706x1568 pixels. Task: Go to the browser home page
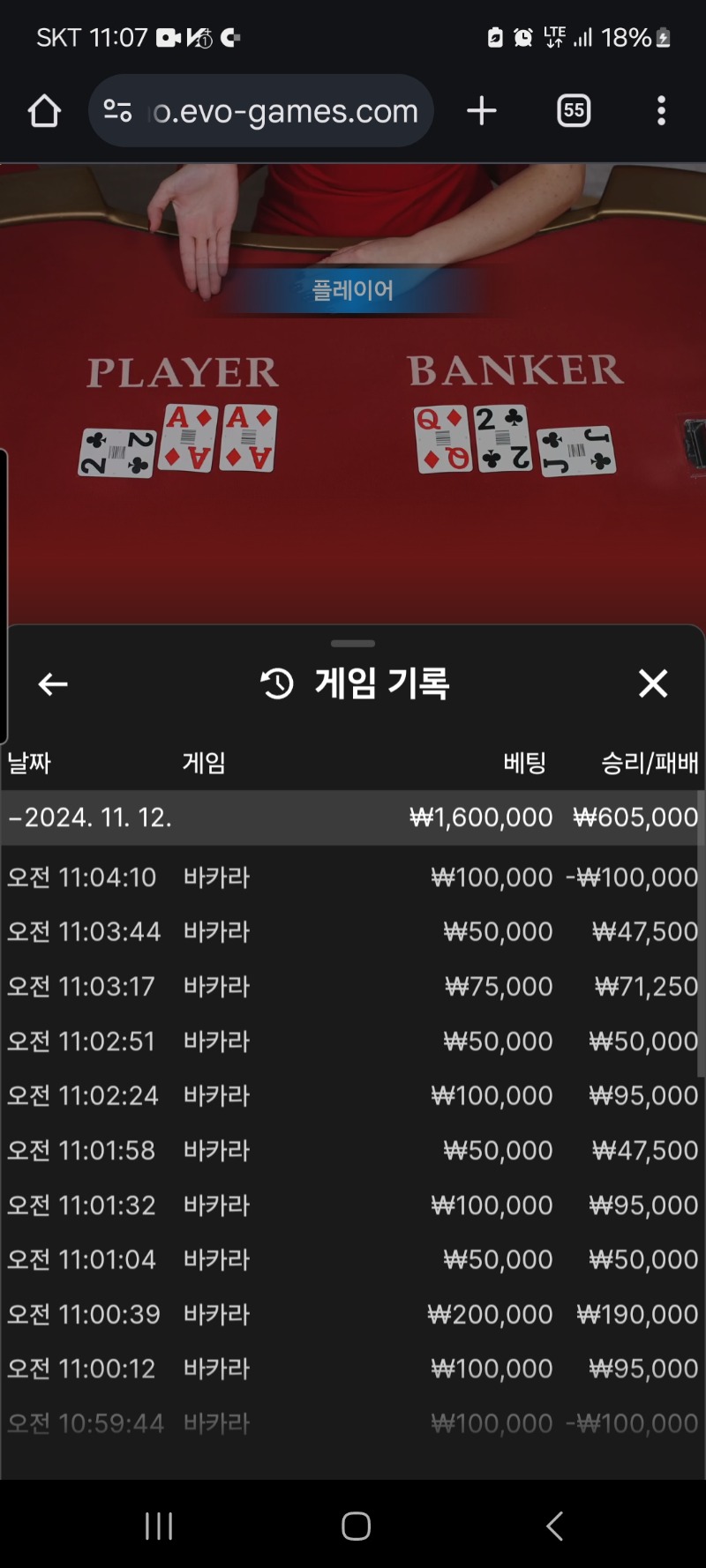(44, 111)
